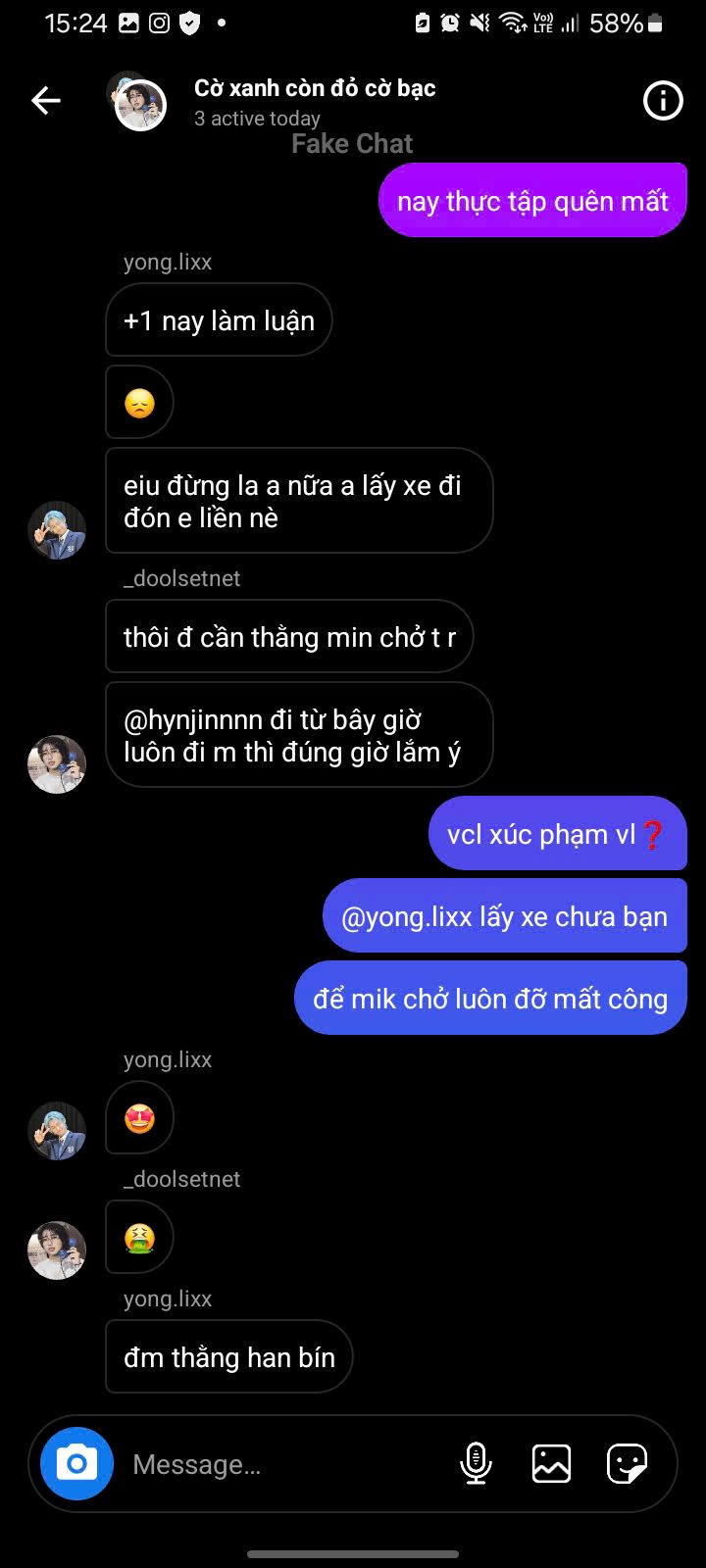Open the group chat info icon
The width and height of the screenshot is (706, 1568).
[x=662, y=100]
